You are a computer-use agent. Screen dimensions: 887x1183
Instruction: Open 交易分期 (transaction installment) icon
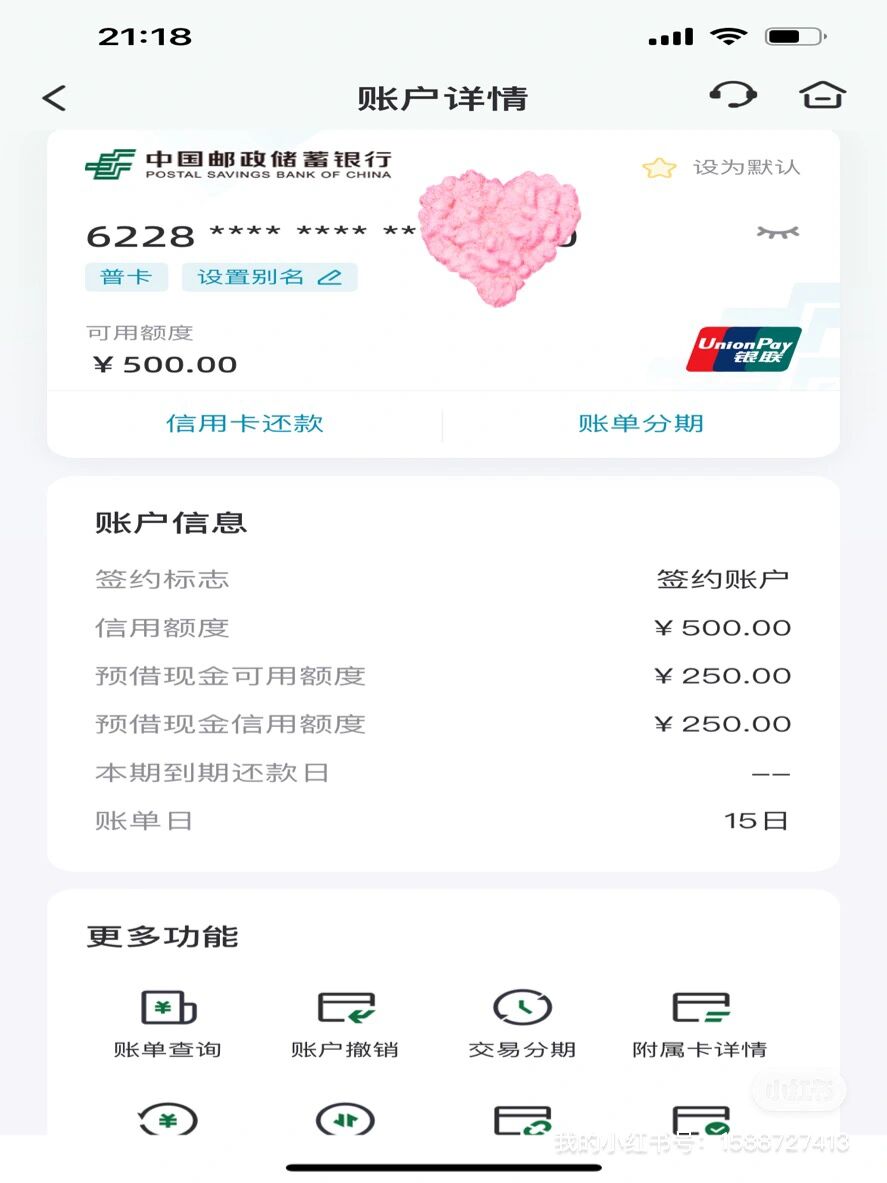tap(522, 1015)
